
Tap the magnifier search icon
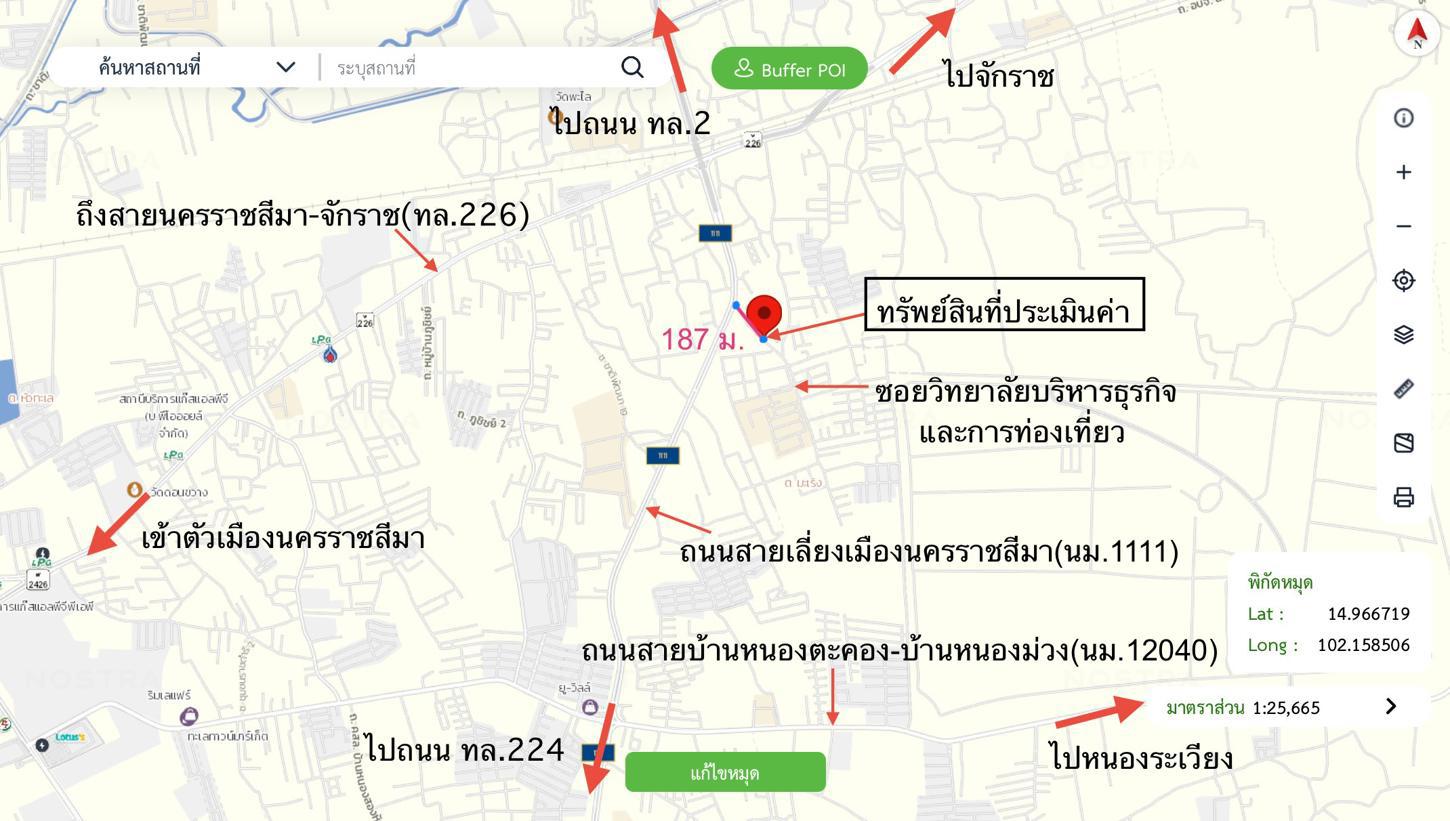pos(632,67)
